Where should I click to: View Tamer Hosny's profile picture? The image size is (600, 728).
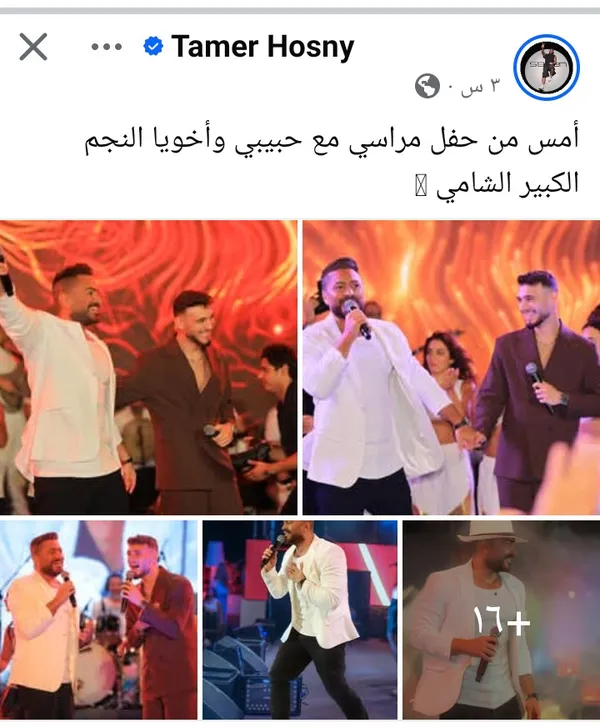pyautogui.click(x=546, y=68)
